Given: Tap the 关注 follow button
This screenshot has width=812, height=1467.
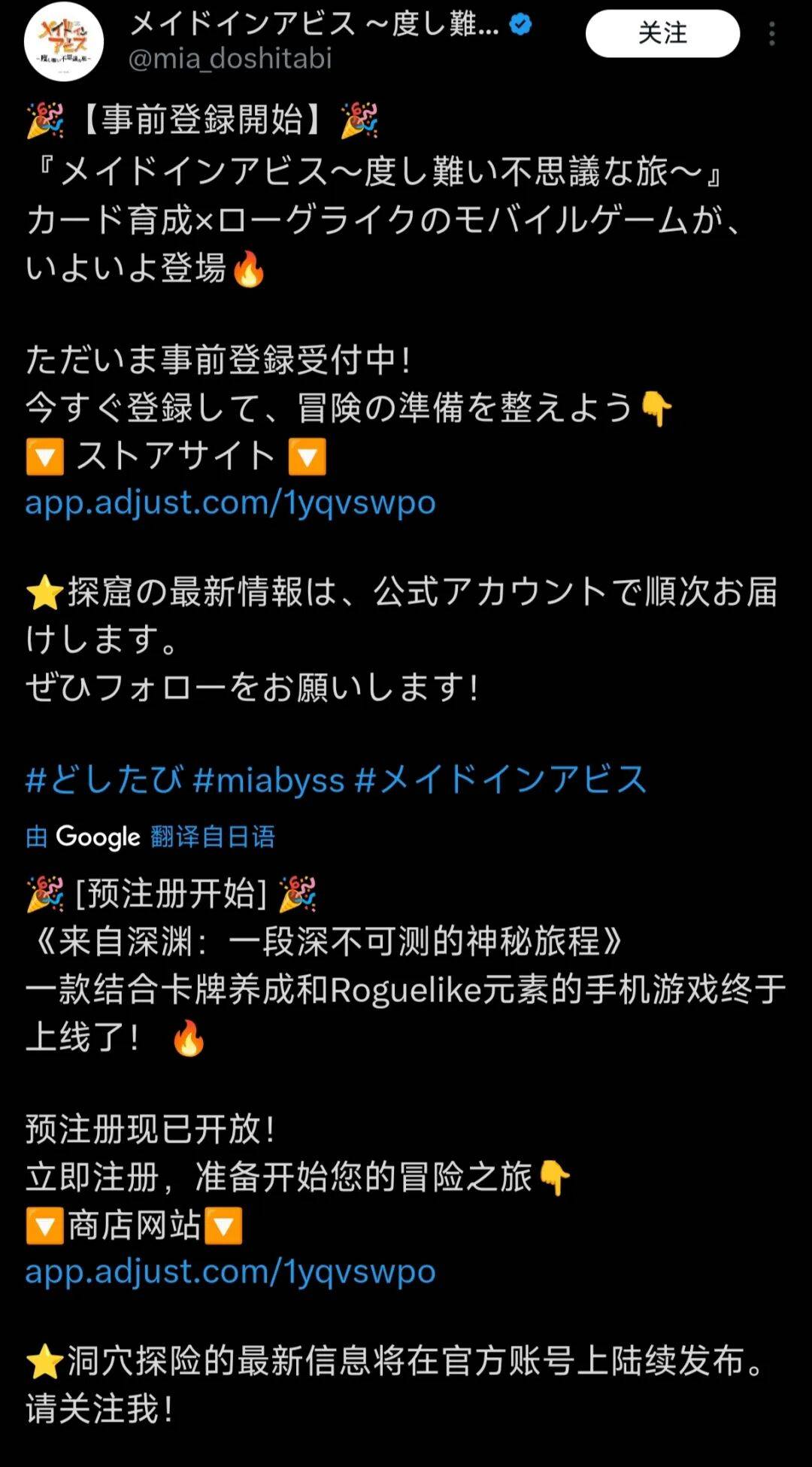Looking at the screenshot, I should pos(662,33).
